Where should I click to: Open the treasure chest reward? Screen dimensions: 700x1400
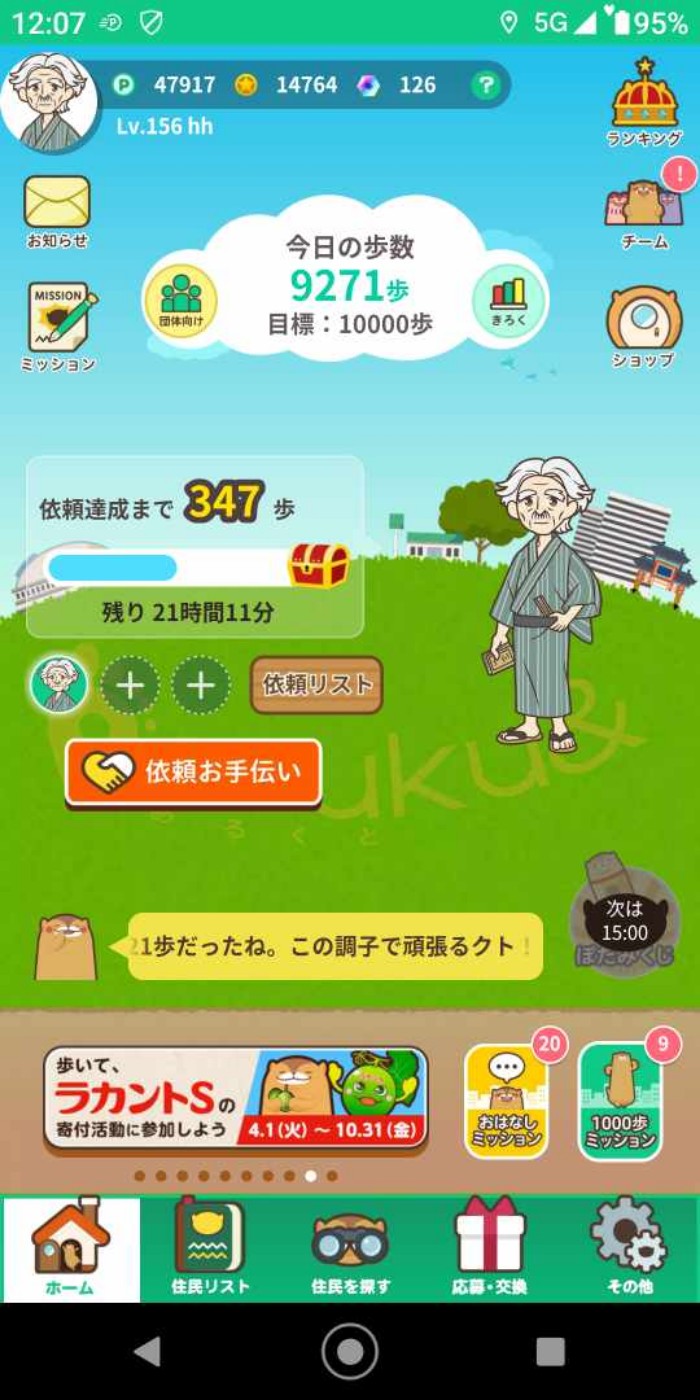(319, 567)
